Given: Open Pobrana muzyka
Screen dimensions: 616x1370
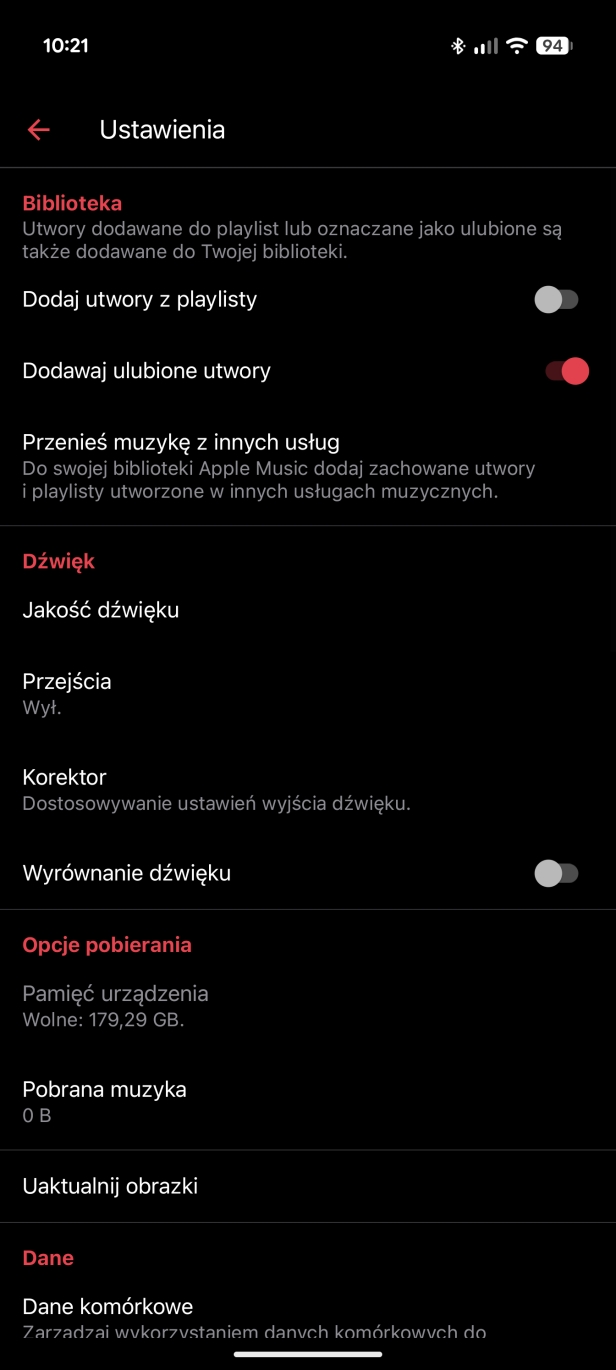Looking at the screenshot, I should coord(308,1101).
